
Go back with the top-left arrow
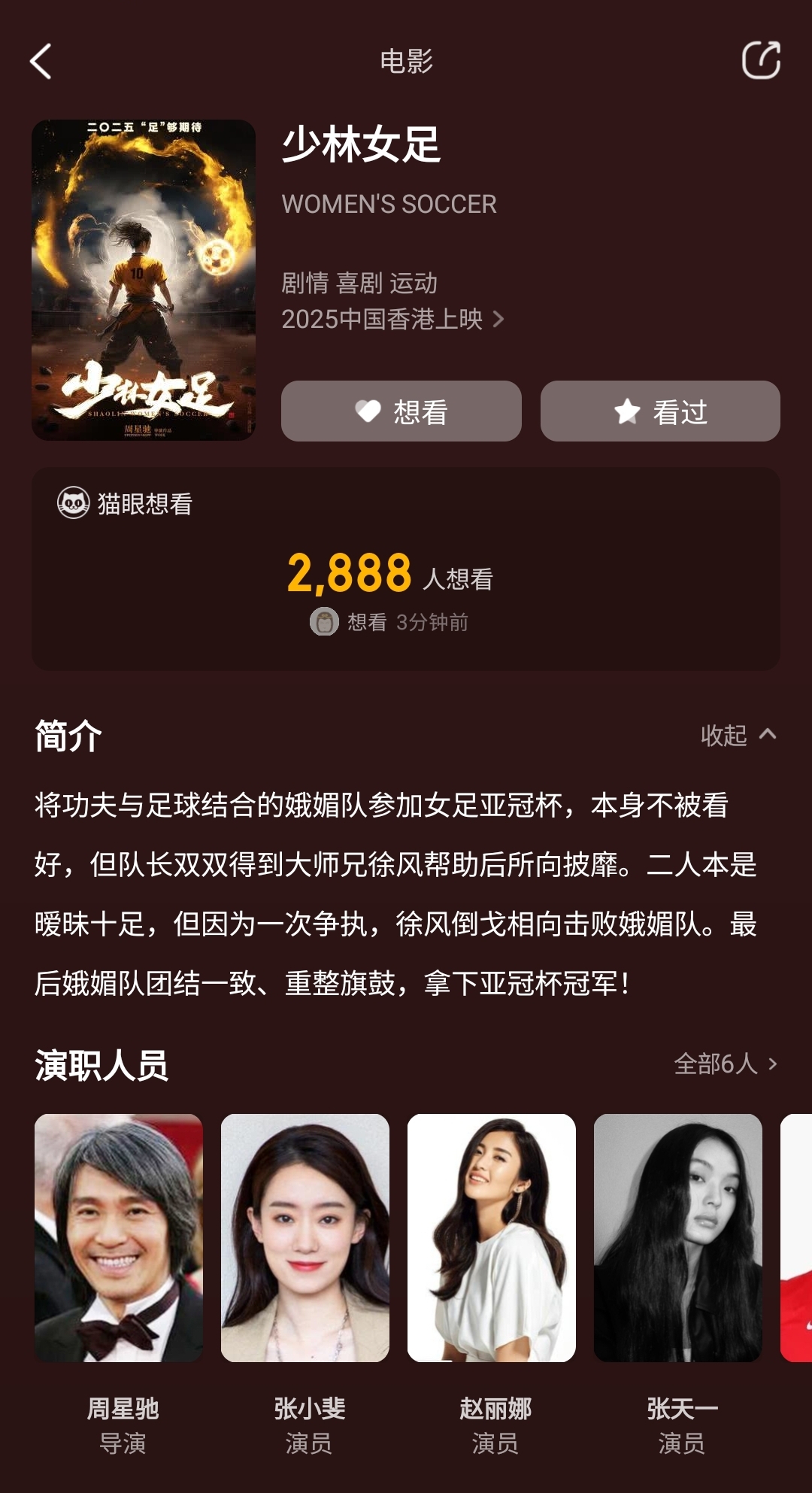click(x=41, y=61)
